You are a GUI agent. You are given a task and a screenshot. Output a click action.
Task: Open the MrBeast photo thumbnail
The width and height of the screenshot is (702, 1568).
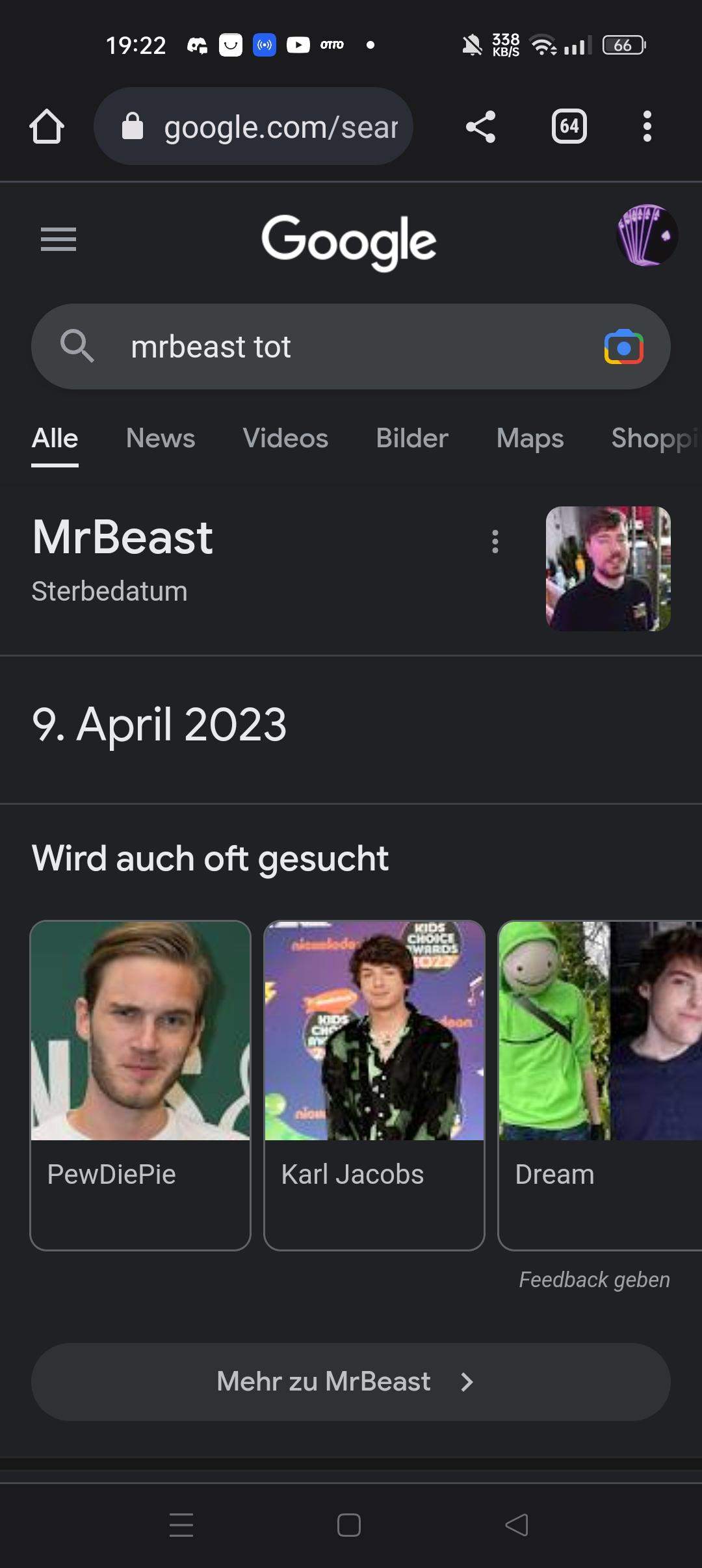point(608,568)
